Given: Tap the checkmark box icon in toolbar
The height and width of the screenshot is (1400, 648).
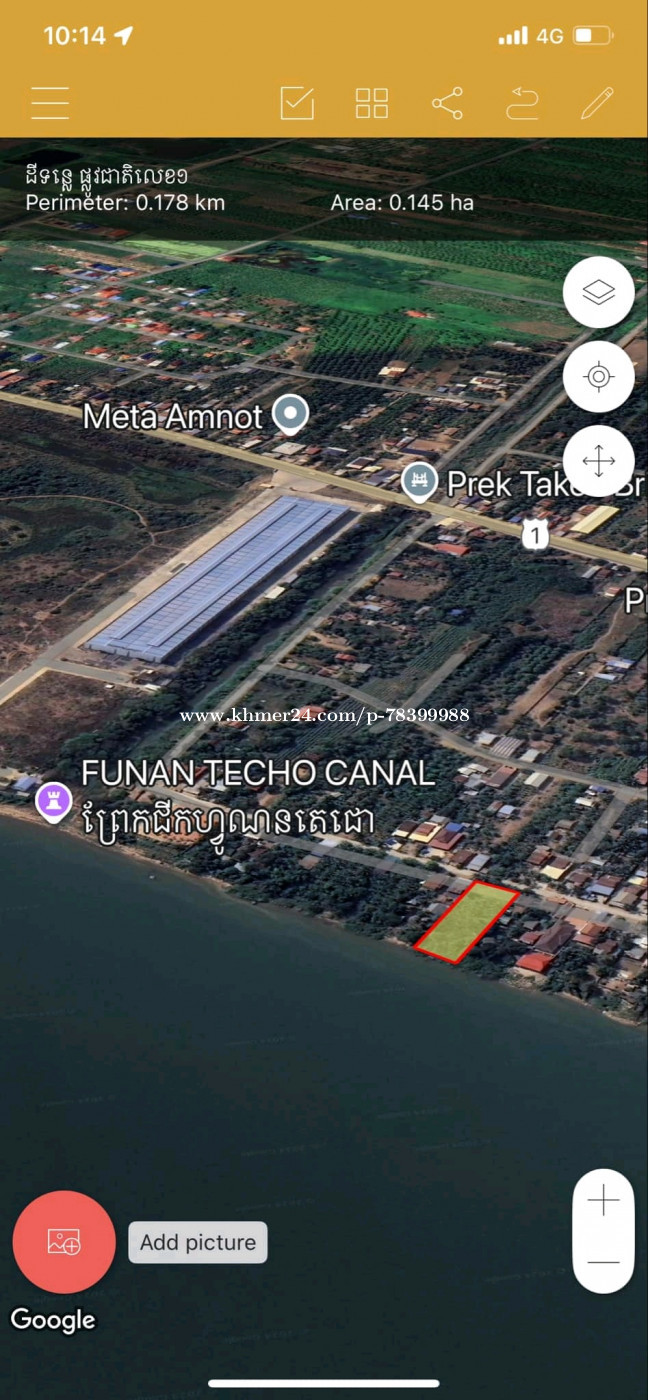Looking at the screenshot, I should coord(297,103).
